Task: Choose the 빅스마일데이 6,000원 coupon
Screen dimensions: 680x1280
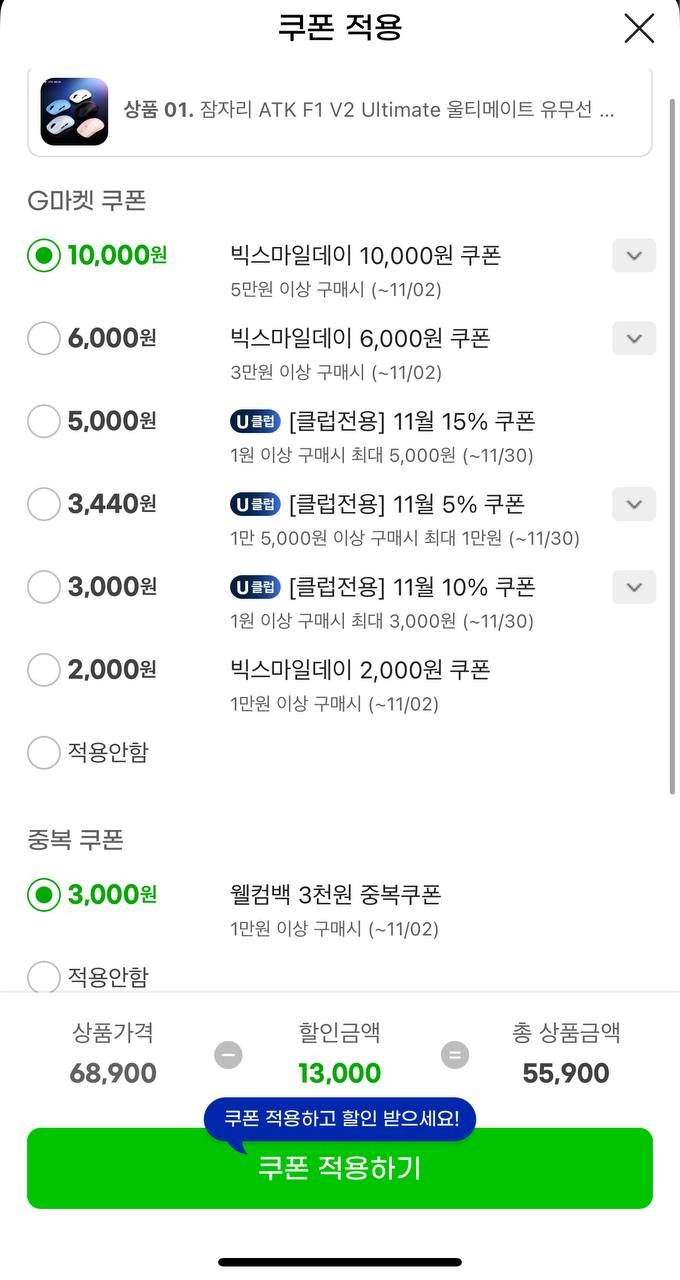Action: pos(43,339)
